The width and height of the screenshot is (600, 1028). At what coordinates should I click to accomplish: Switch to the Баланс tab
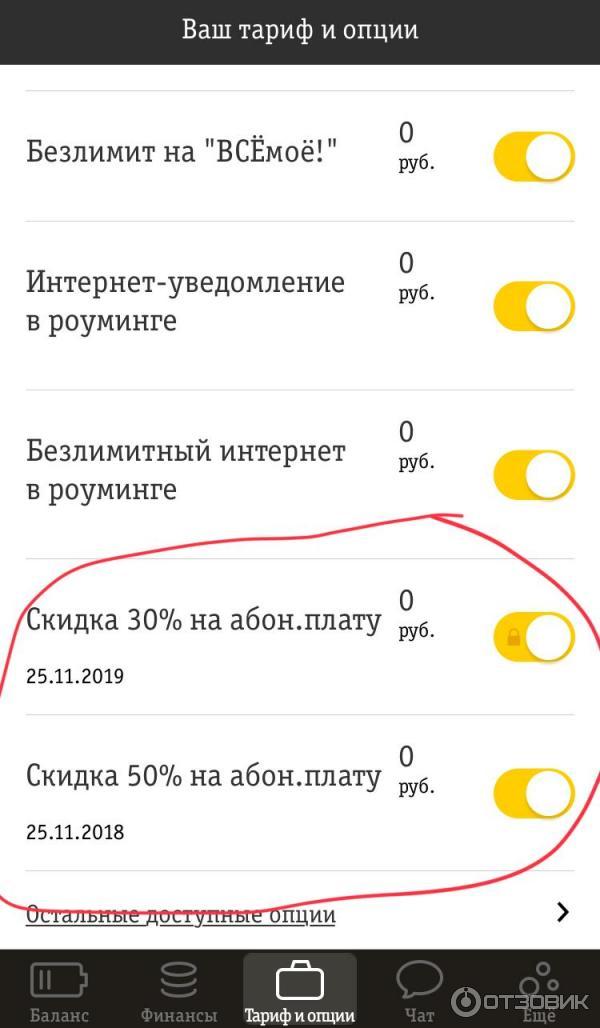pyautogui.click(x=59, y=990)
